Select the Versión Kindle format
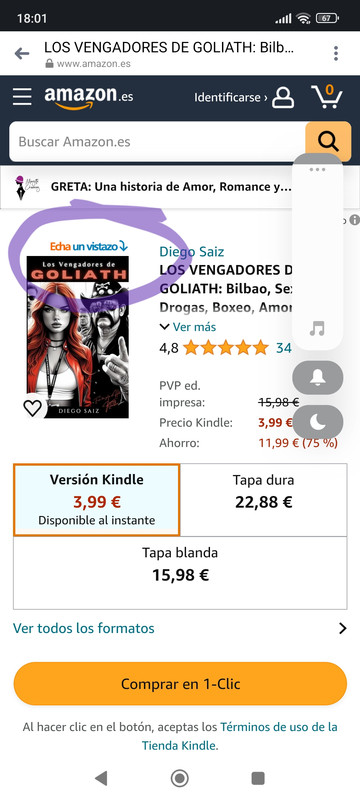360x800 pixels. coord(96,500)
